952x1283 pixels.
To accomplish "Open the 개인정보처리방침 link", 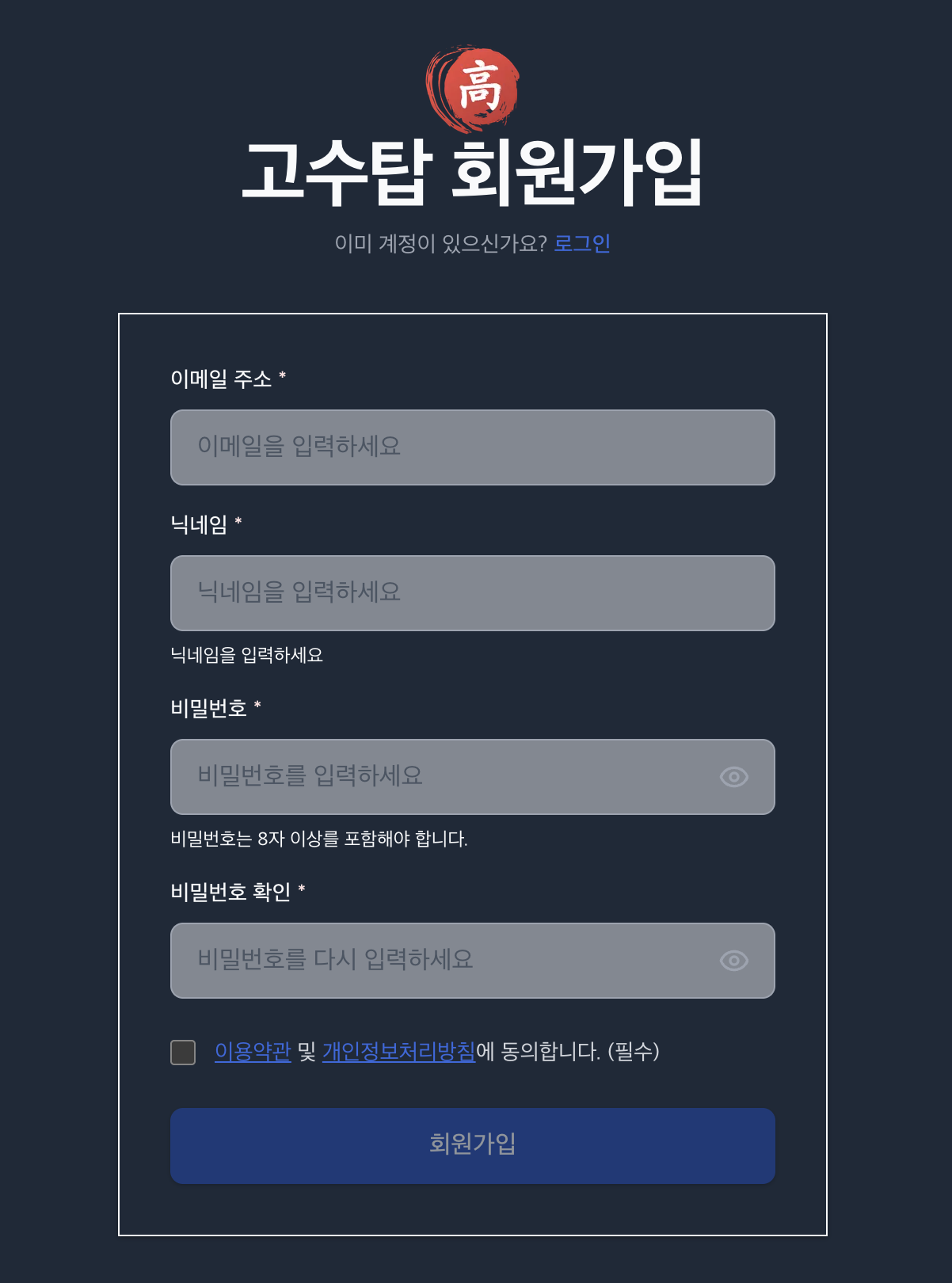I will point(398,1052).
